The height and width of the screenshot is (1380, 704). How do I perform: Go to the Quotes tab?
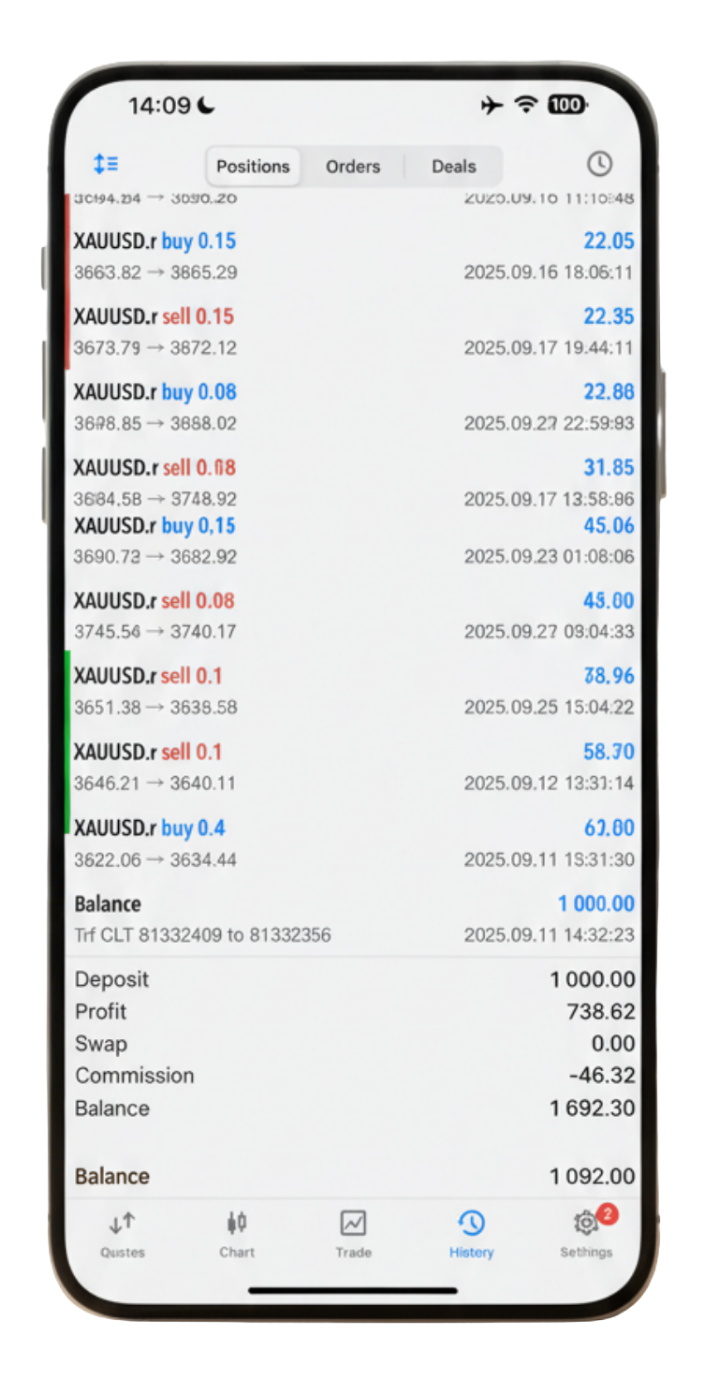[122, 1234]
